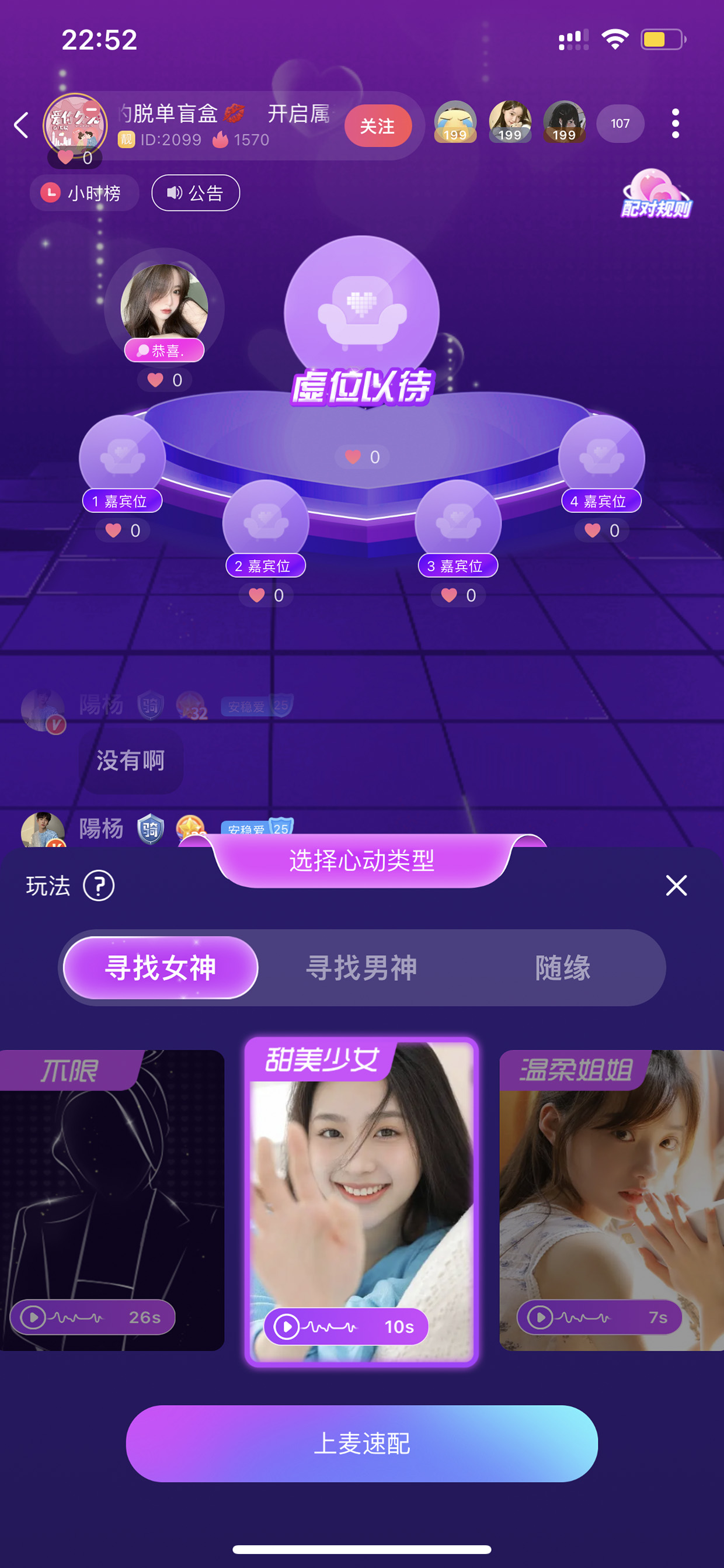This screenshot has height=1568, width=724.
Task: Take the 1 嘉宾位 guest seat
Action: tap(122, 463)
